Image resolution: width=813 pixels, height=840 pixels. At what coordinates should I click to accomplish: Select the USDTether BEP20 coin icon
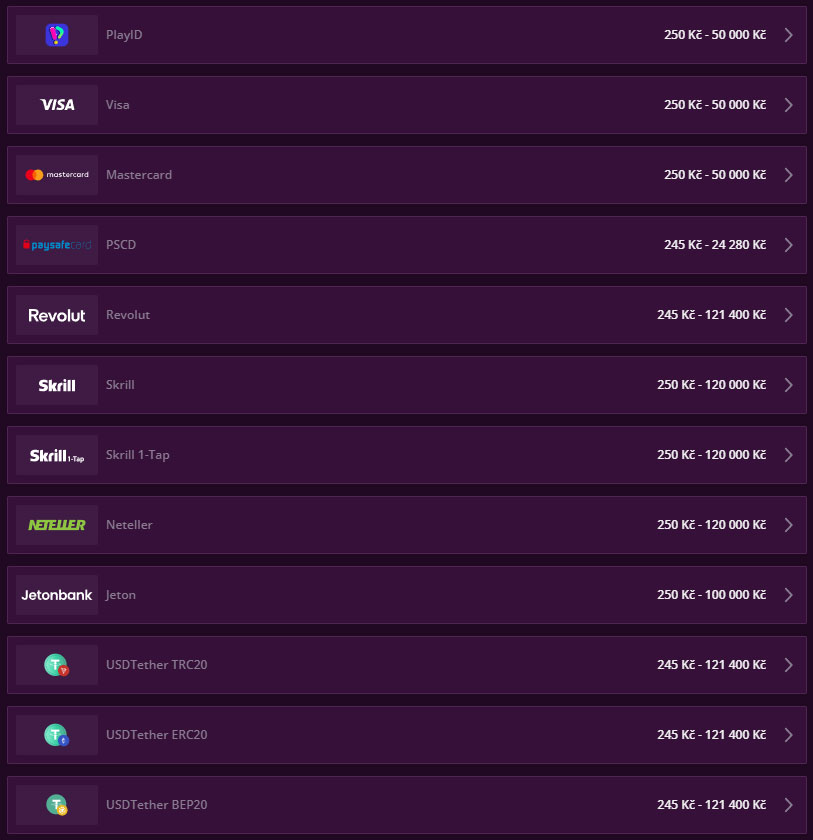tap(56, 804)
